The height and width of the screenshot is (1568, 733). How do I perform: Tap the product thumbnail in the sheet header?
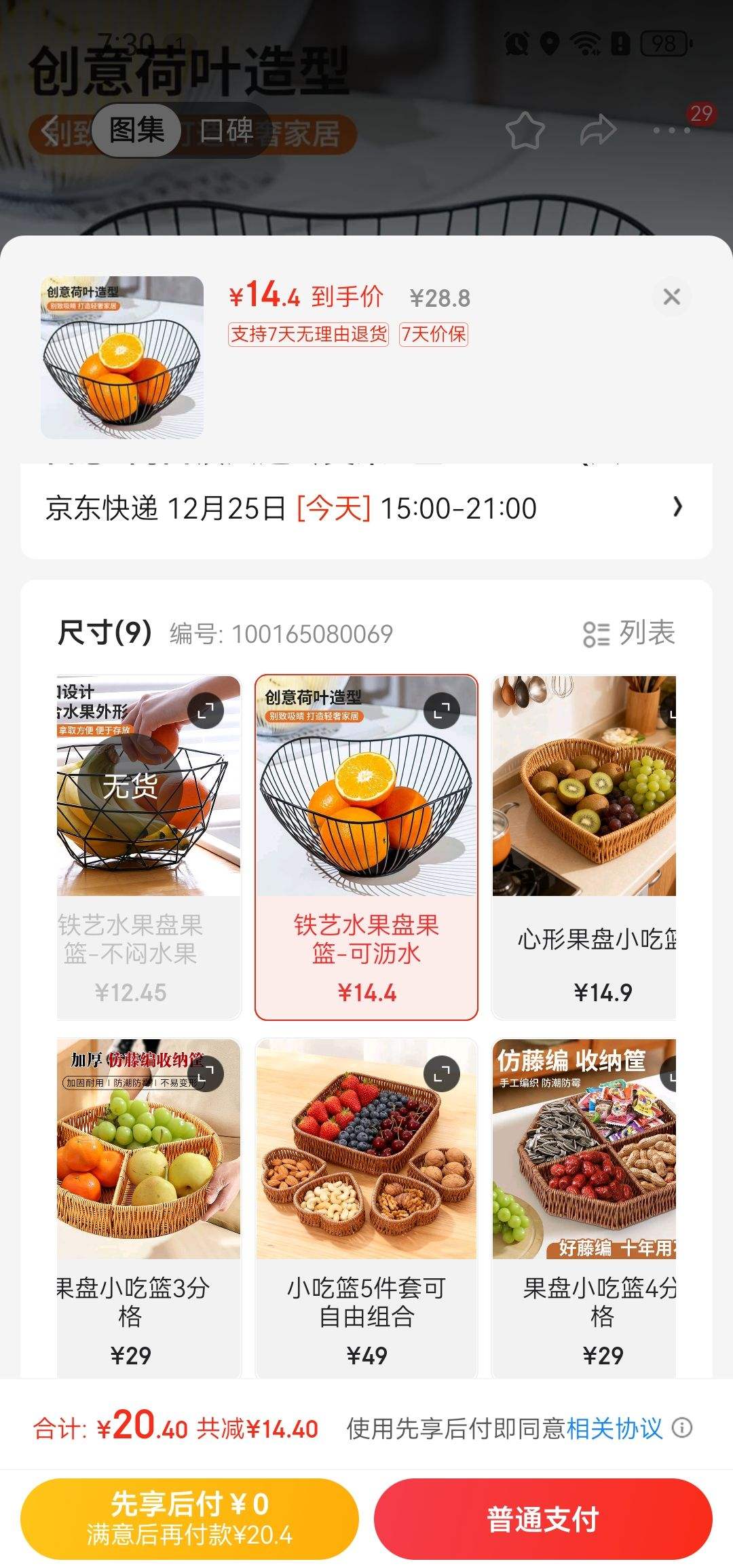[x=122, y=357]
